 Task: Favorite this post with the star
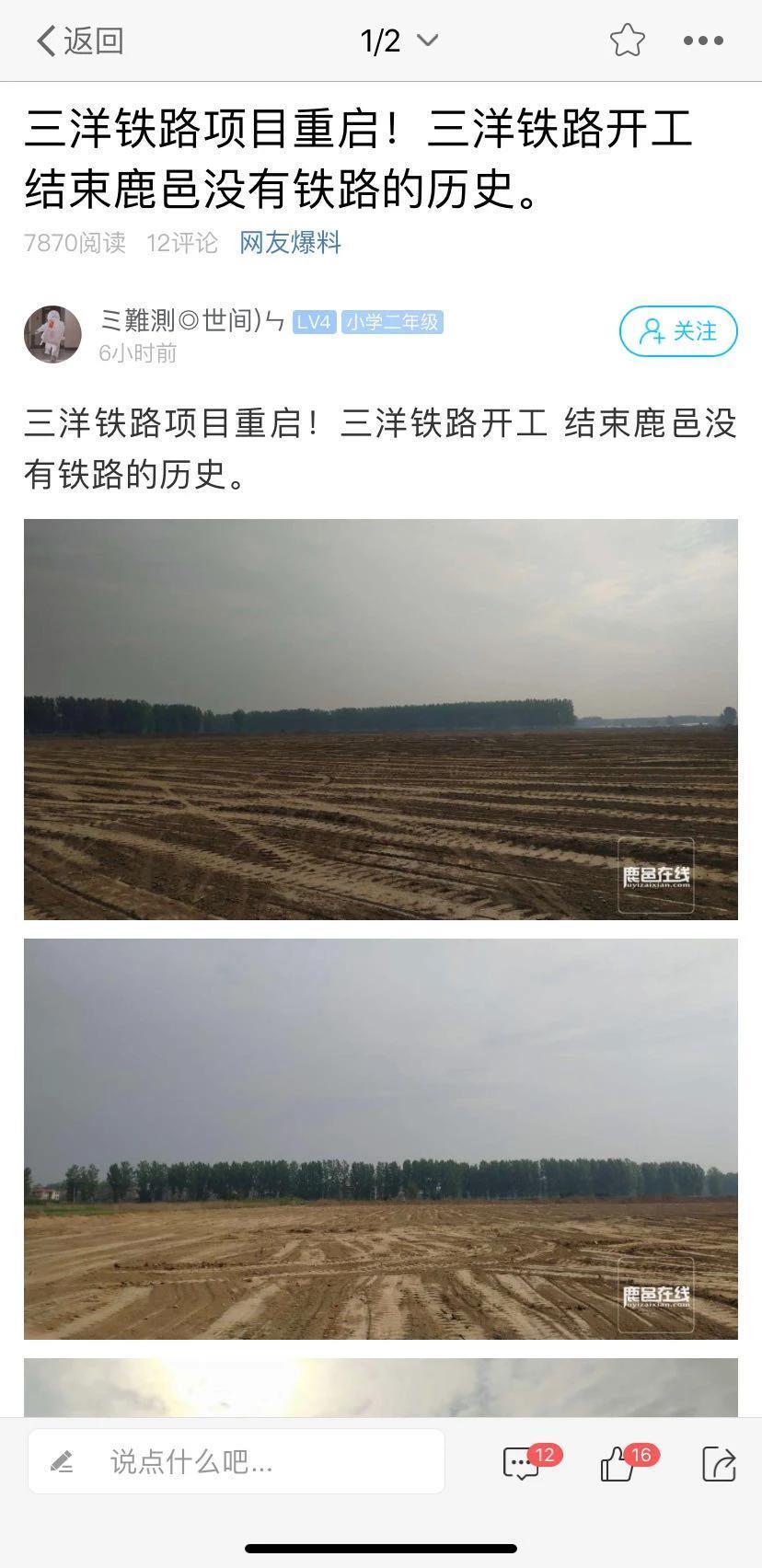pyautogui.click(x=627, y=40)
